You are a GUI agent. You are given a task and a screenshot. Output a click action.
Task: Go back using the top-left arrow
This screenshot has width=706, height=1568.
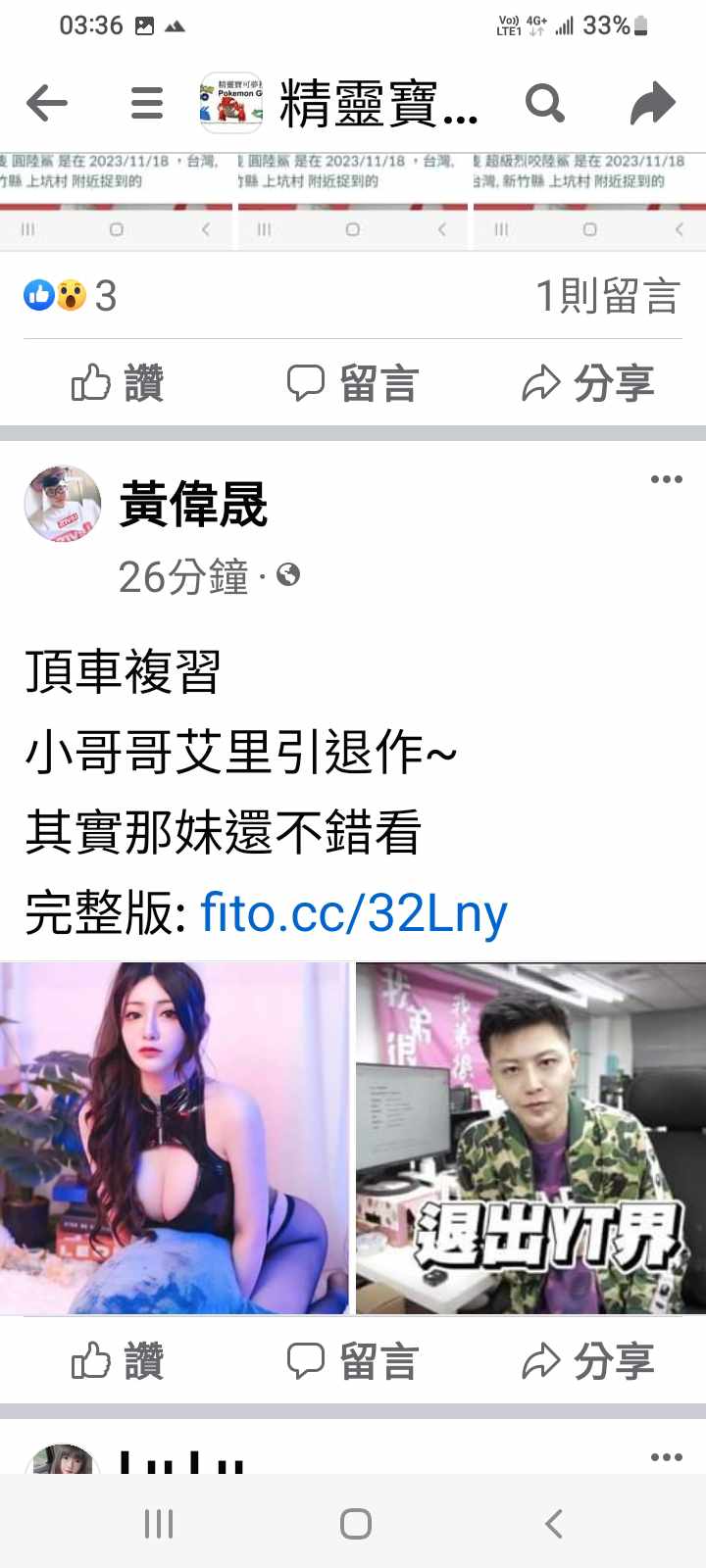46,102
